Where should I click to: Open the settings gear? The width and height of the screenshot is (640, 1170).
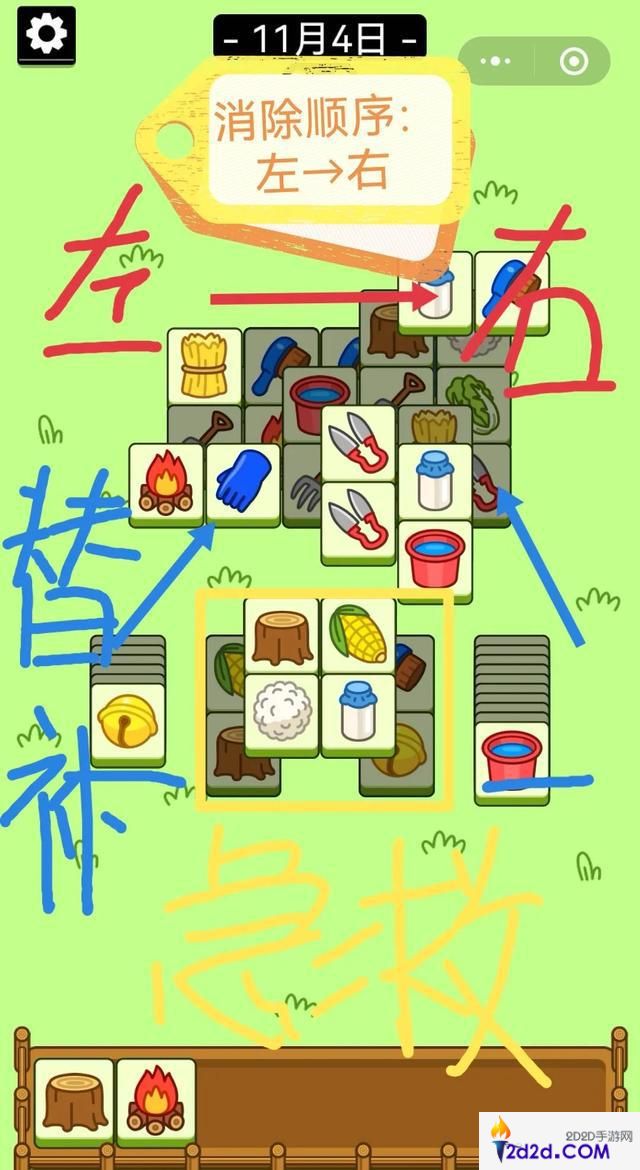pos(46,35)
